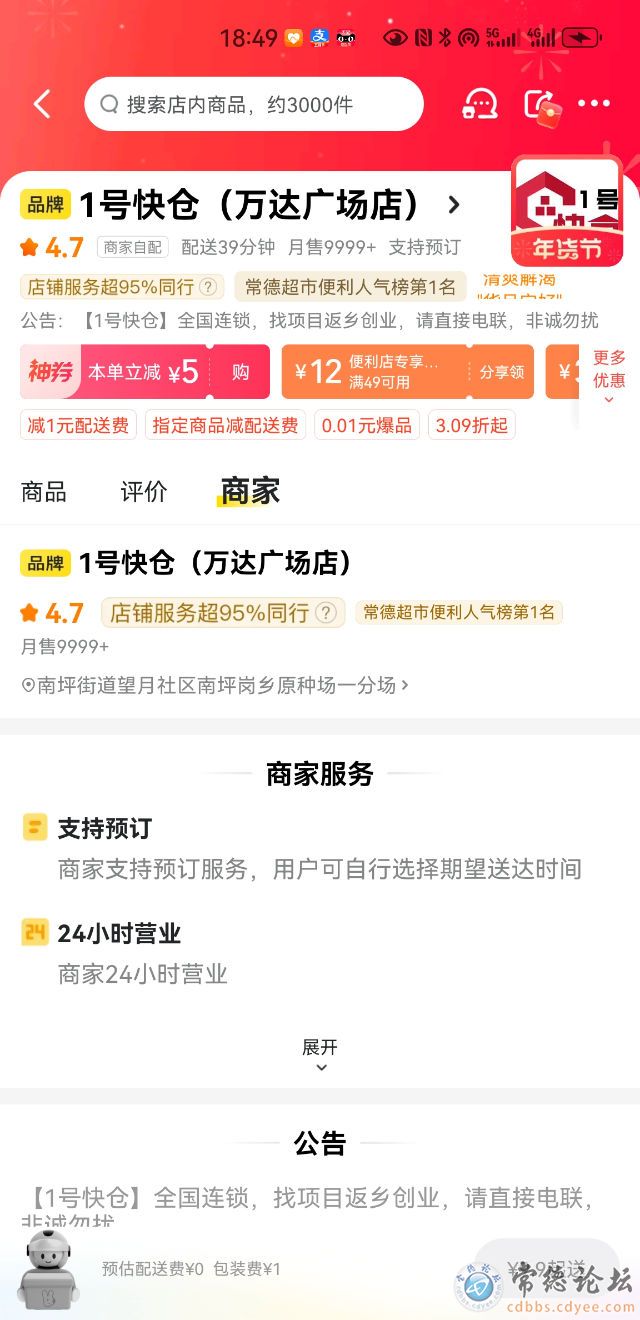This screenshot has height=1320, width=640.
Task: Open the shopping cart rider icon
Action: click(x=48, y=1268)
